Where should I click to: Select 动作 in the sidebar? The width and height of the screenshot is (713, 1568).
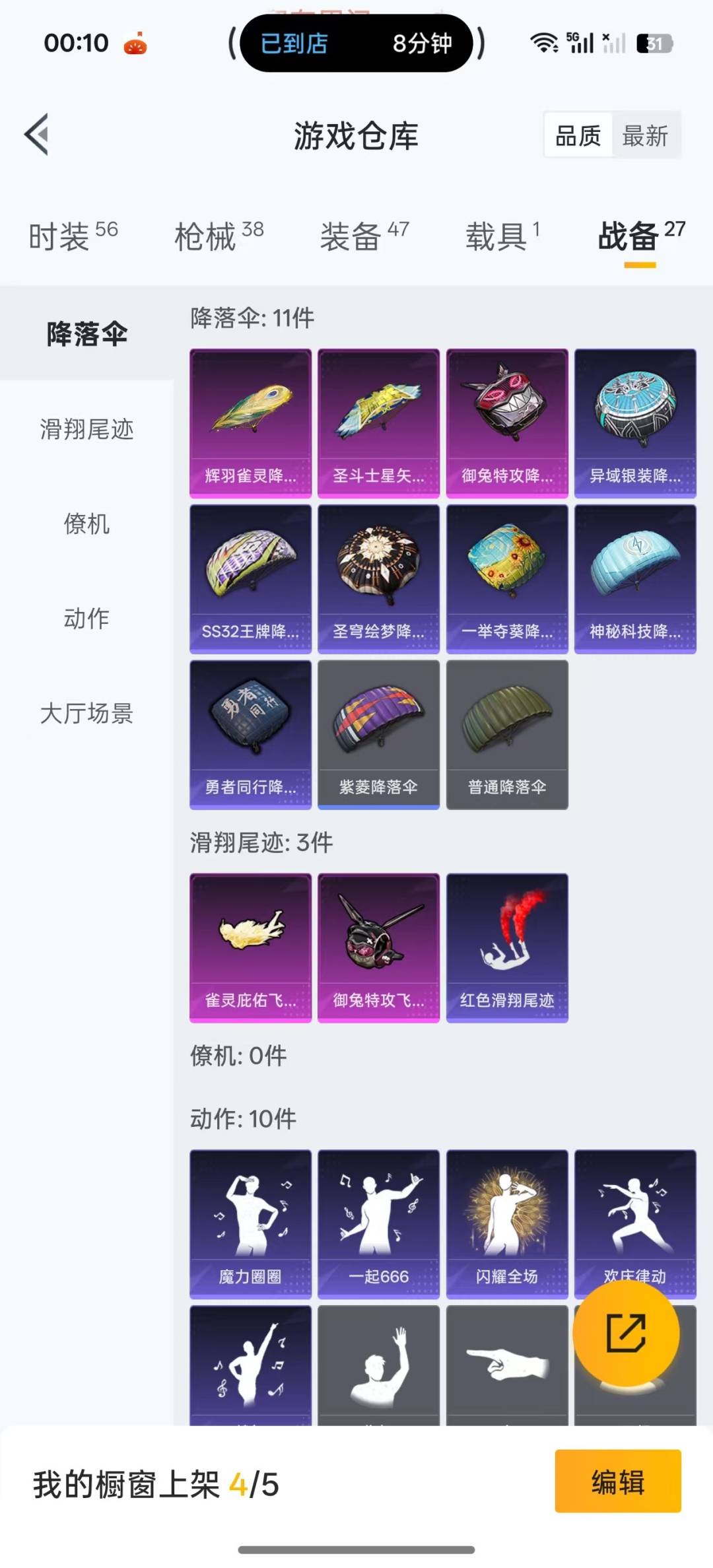point(86,619)
